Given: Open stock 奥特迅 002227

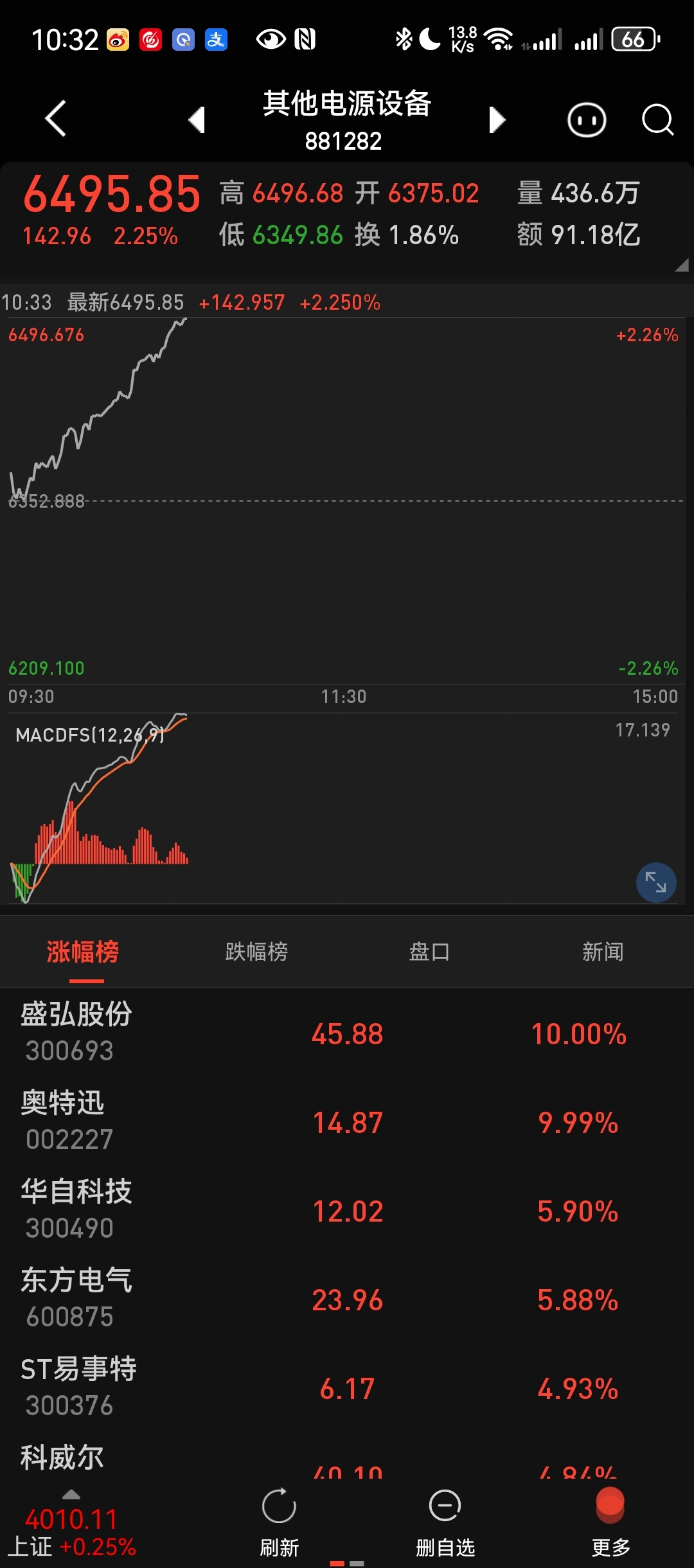Looking at the screenshot, I should coord(347,1121).
